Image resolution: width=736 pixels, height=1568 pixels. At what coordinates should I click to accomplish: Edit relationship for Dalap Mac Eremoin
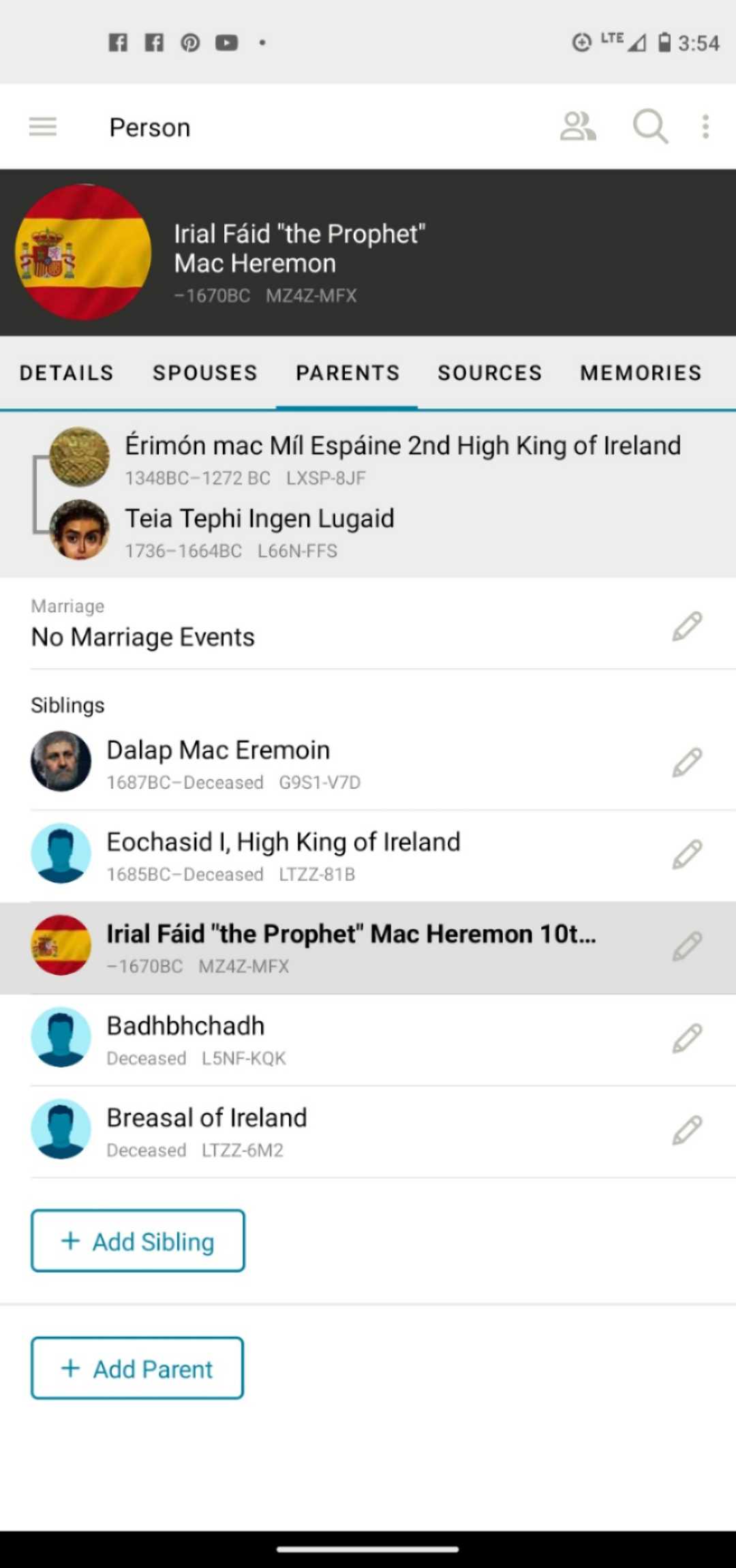tap(687, 763)
